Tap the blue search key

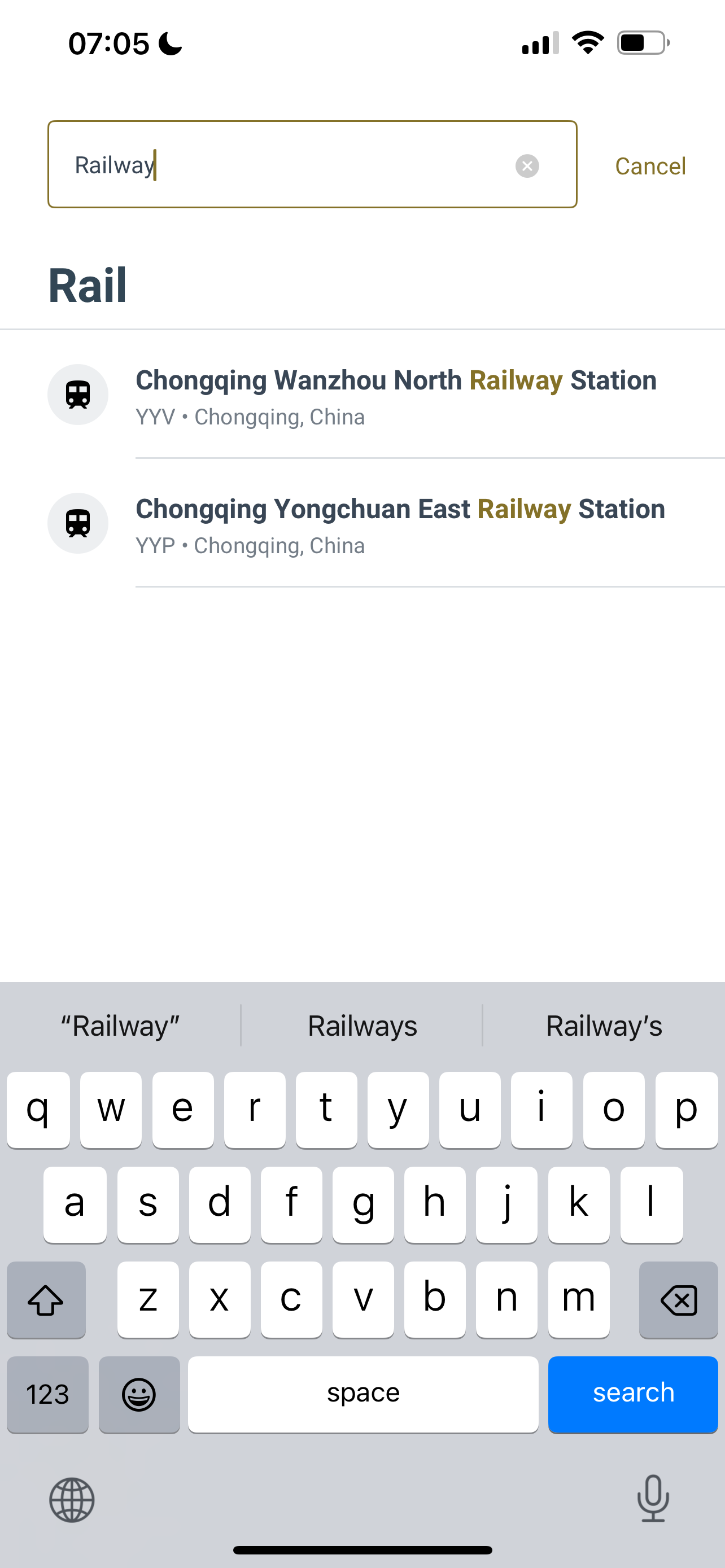coord(632,1393)
